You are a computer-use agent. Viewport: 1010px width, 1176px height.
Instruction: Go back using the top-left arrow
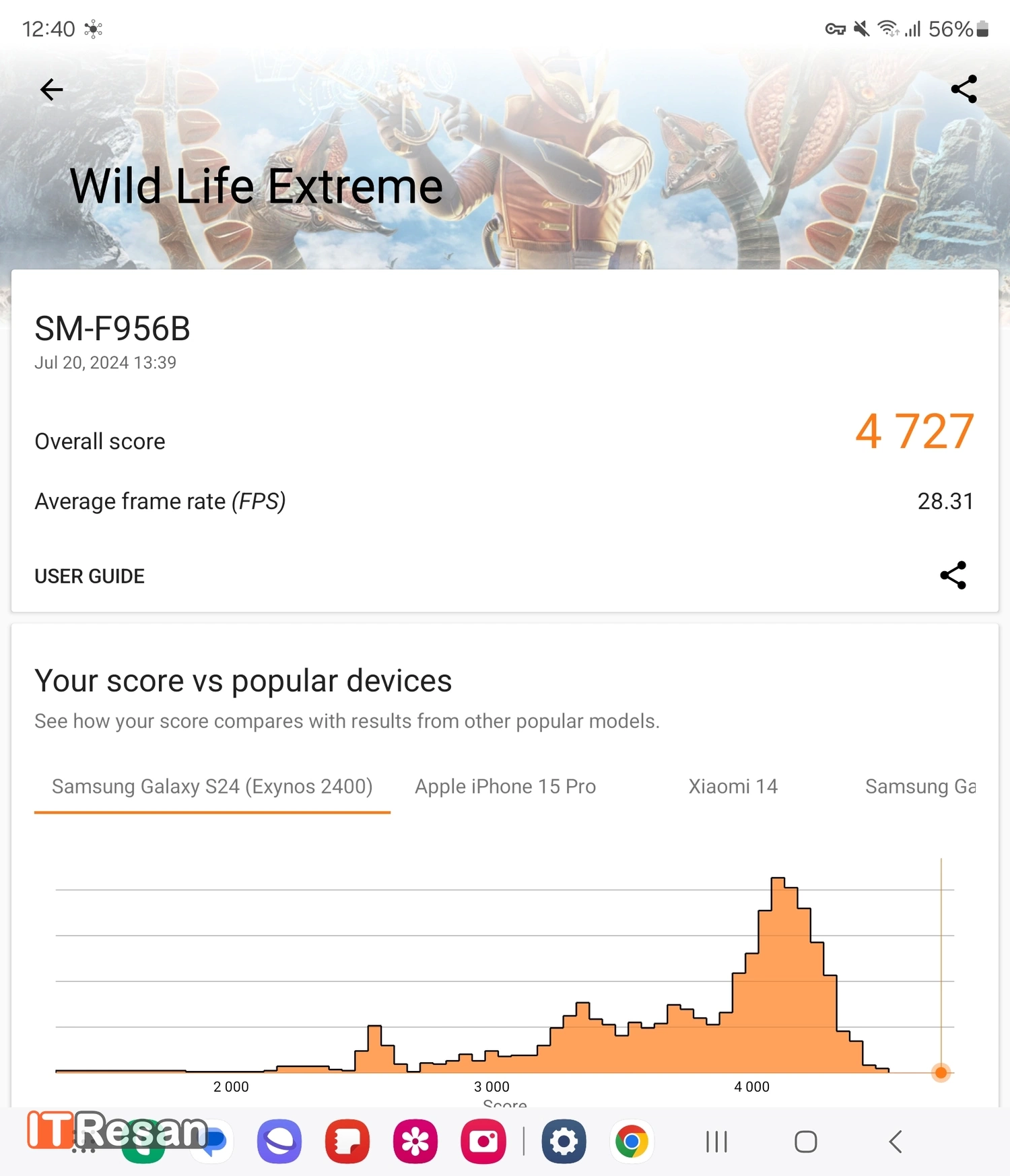point(51,90)
